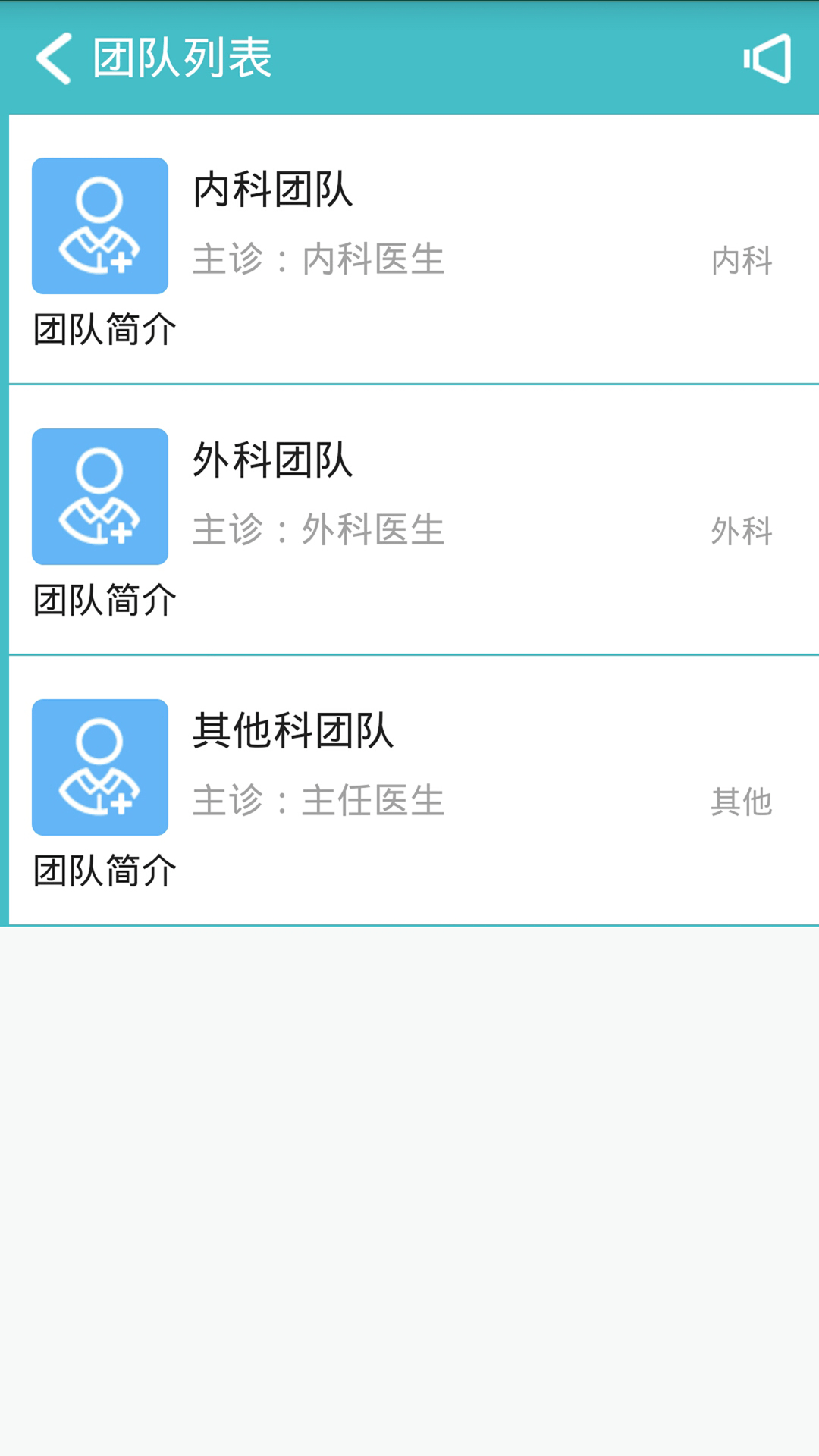Return to previous screen using back chevron
Screen dimensions: 819x1456
click(53, 59)
